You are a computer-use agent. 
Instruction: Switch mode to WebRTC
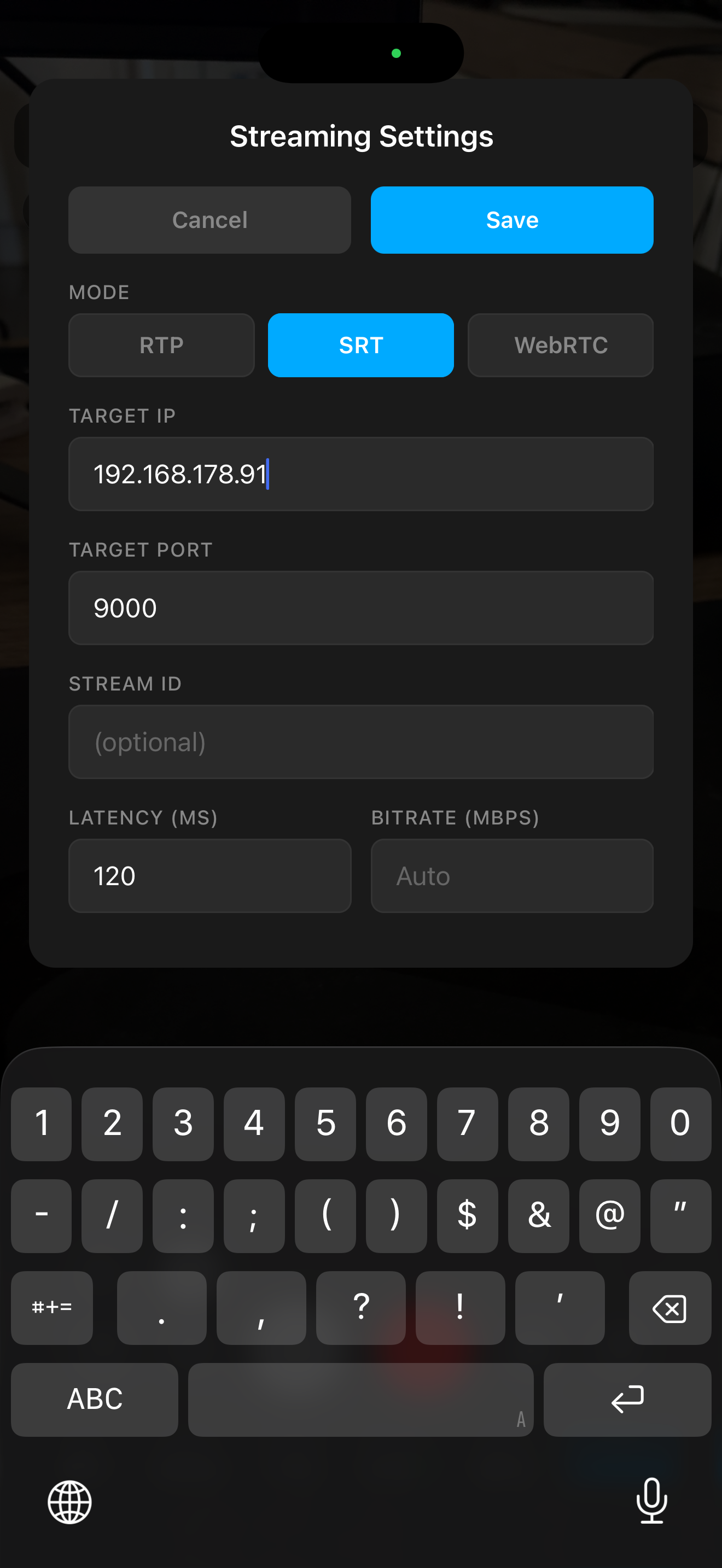click(560, 345)
